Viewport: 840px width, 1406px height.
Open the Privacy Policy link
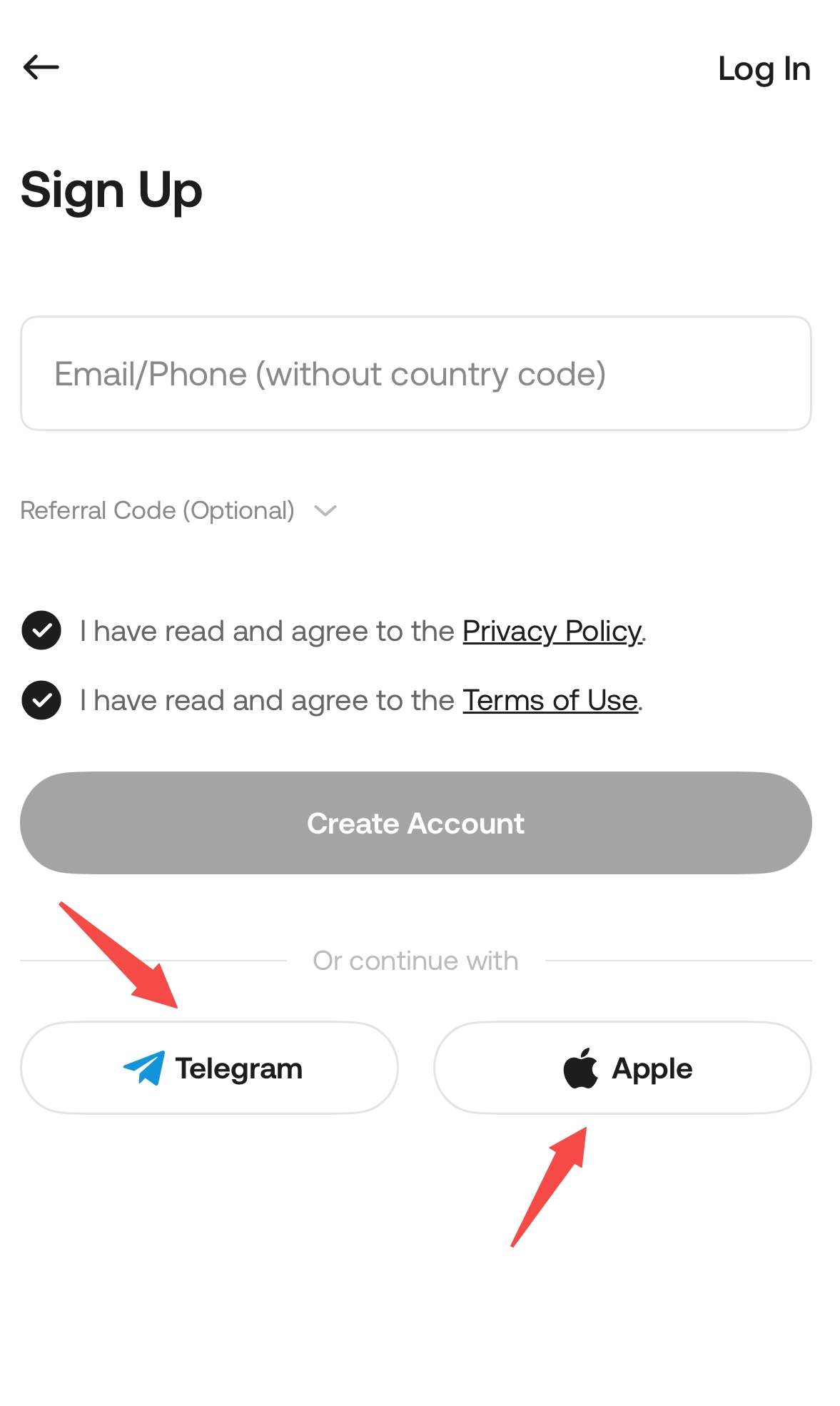pos(552,631)
